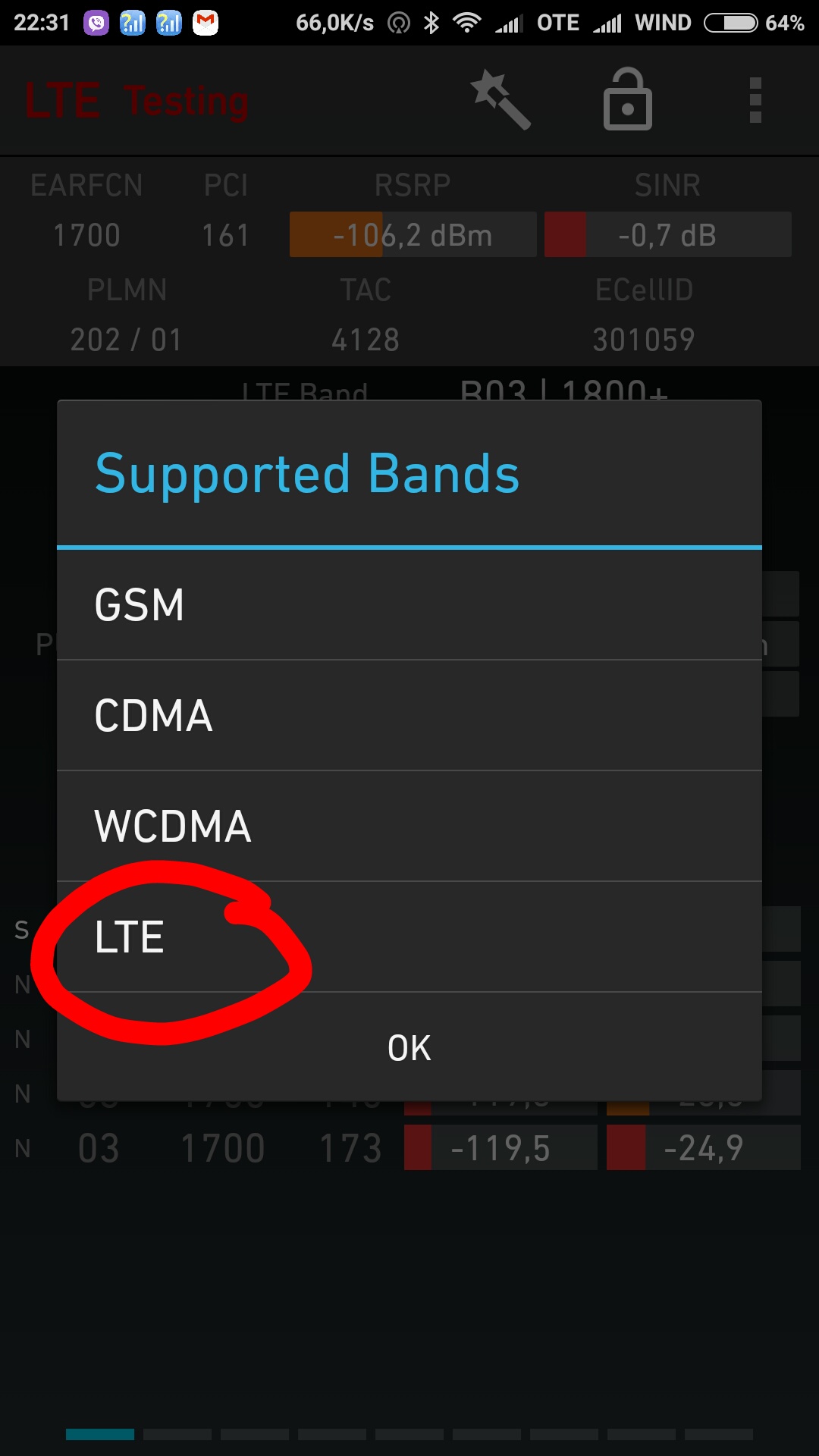Viewport: 819px width, 1456px height.
Task: Select GSM in Supported Bands
Action: [x=409, y=605]
